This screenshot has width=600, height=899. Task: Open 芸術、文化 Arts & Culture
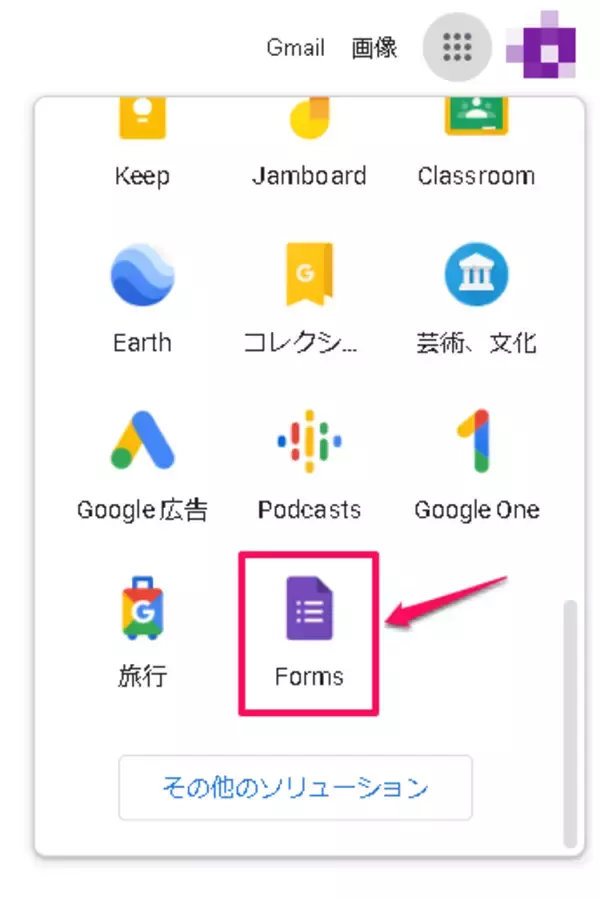click(x=476, y=295)
